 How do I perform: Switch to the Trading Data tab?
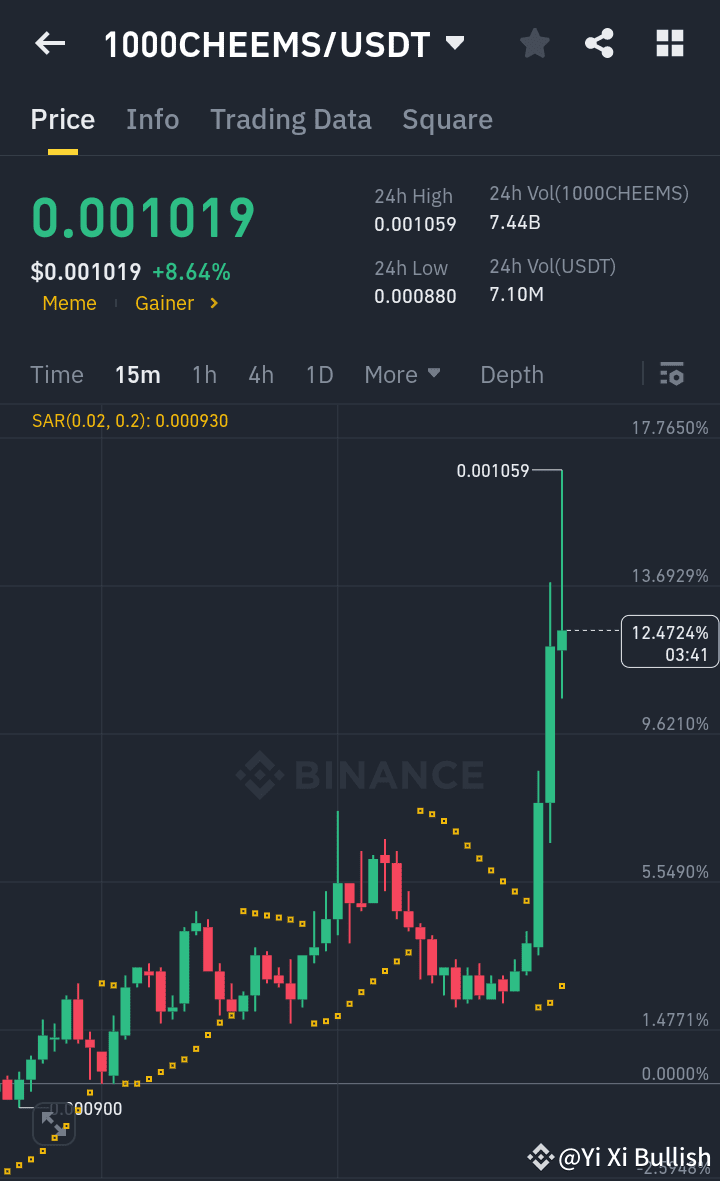(x=290, y=119)
